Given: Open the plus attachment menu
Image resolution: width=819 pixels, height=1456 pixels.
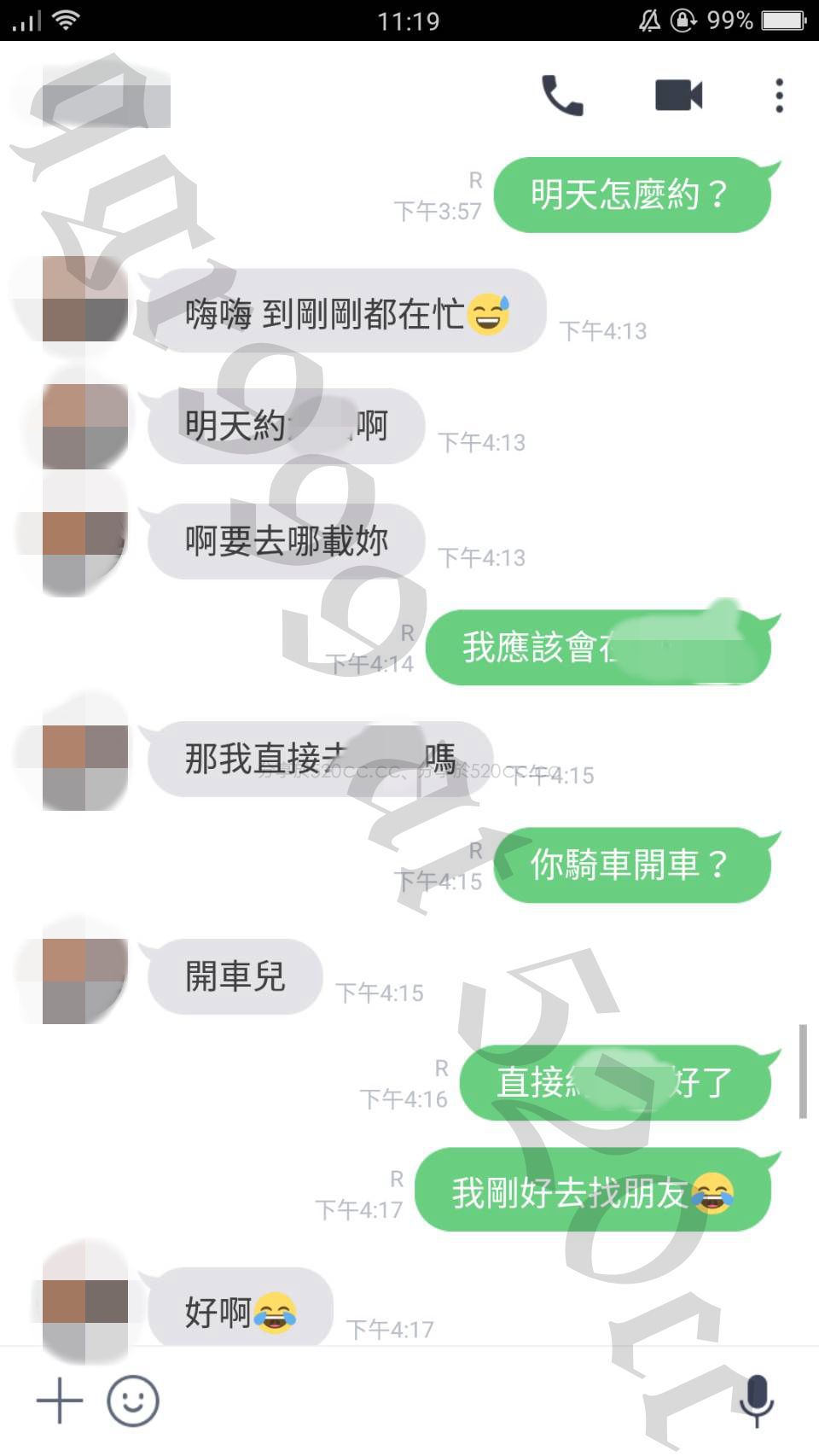Looking at the screenshot, I should pyautogui.click(x=60, y=1401).
